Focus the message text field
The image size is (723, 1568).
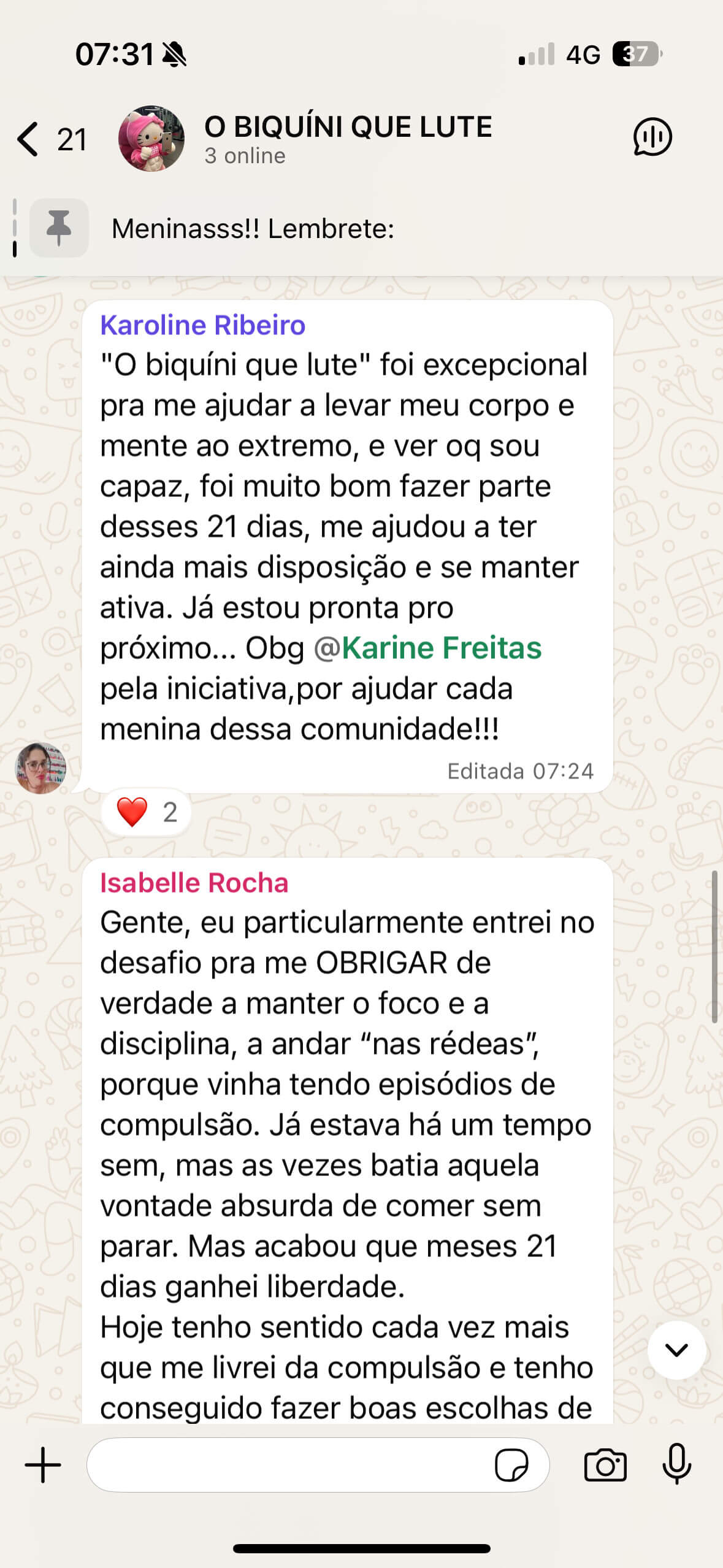click(288, 1466)
